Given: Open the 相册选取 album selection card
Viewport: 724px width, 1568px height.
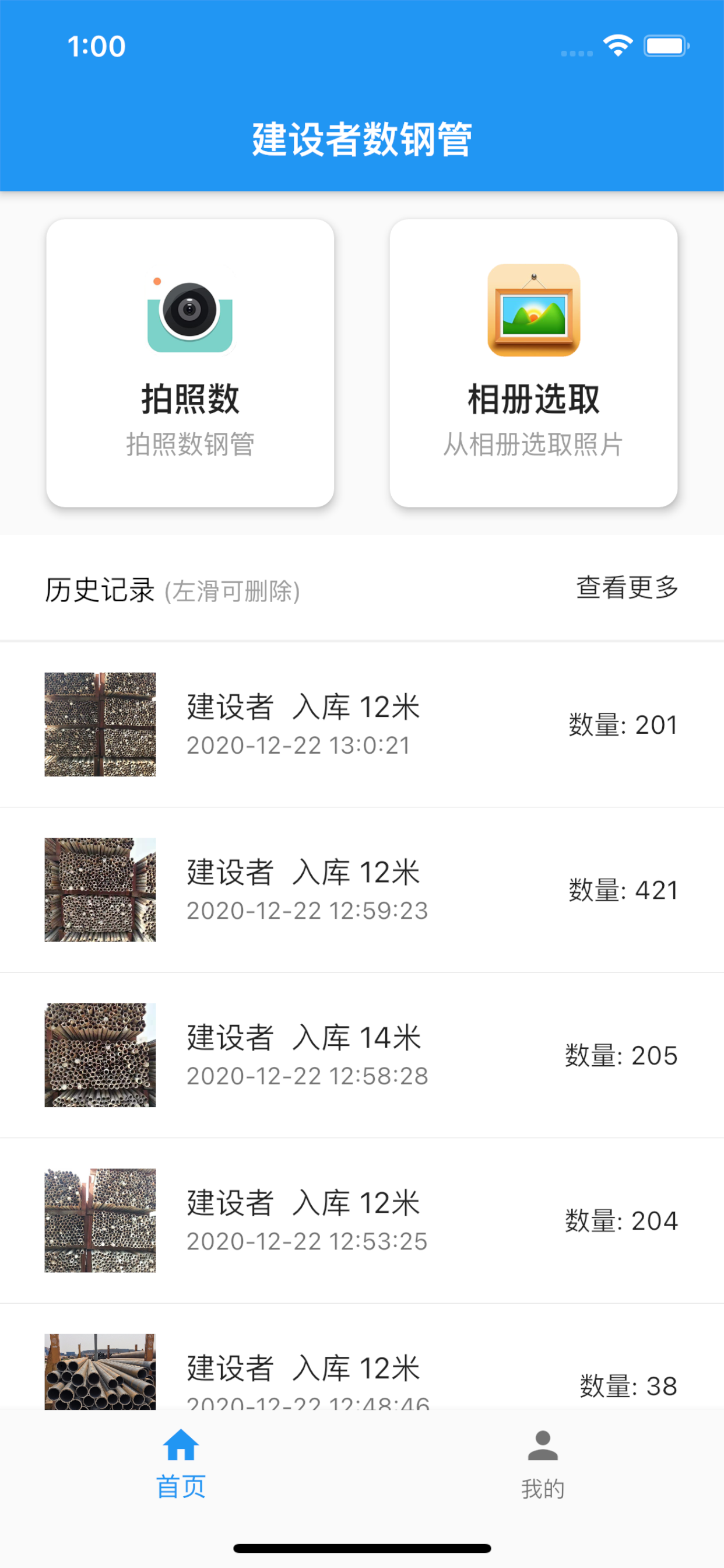Looking at the screenshot, I should click(533, 363).
